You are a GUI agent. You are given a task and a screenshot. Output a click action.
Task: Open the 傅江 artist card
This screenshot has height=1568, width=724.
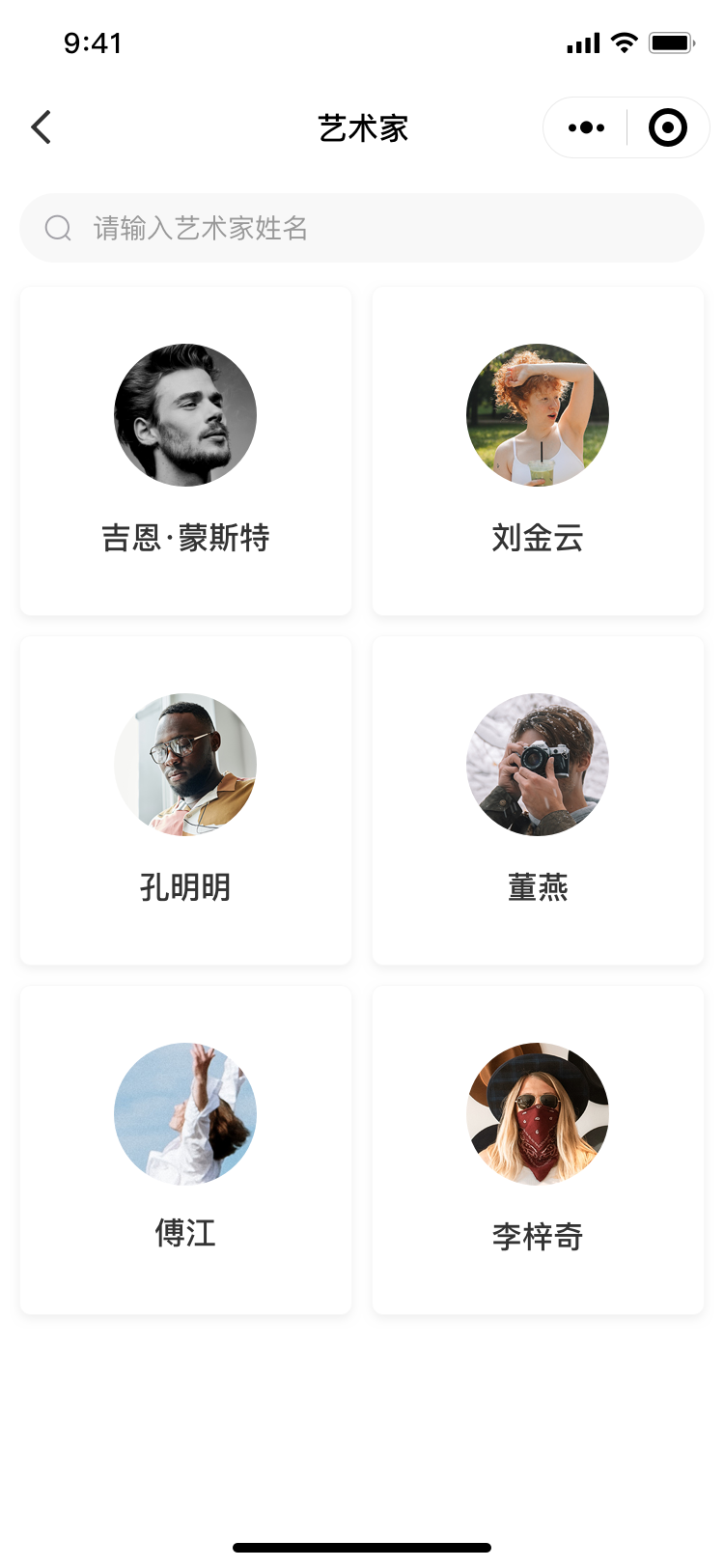coord(185,1150)
